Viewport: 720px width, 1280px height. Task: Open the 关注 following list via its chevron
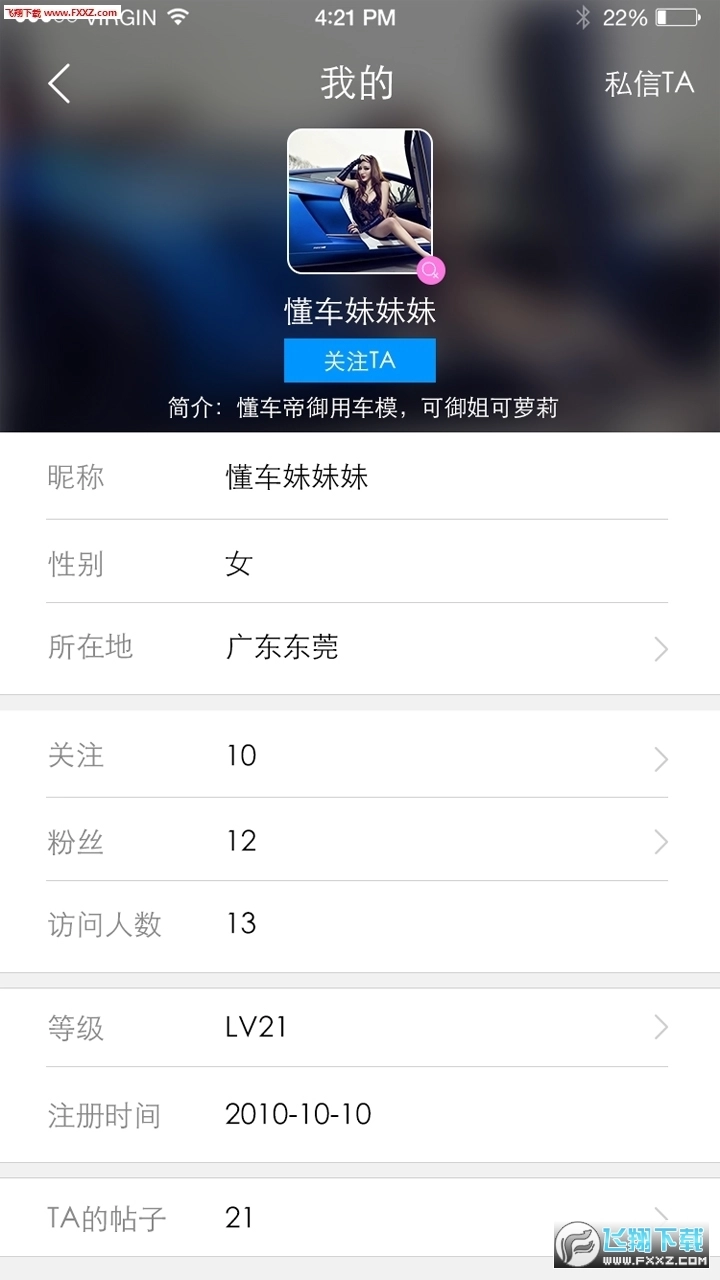click(x=660, y=758)
